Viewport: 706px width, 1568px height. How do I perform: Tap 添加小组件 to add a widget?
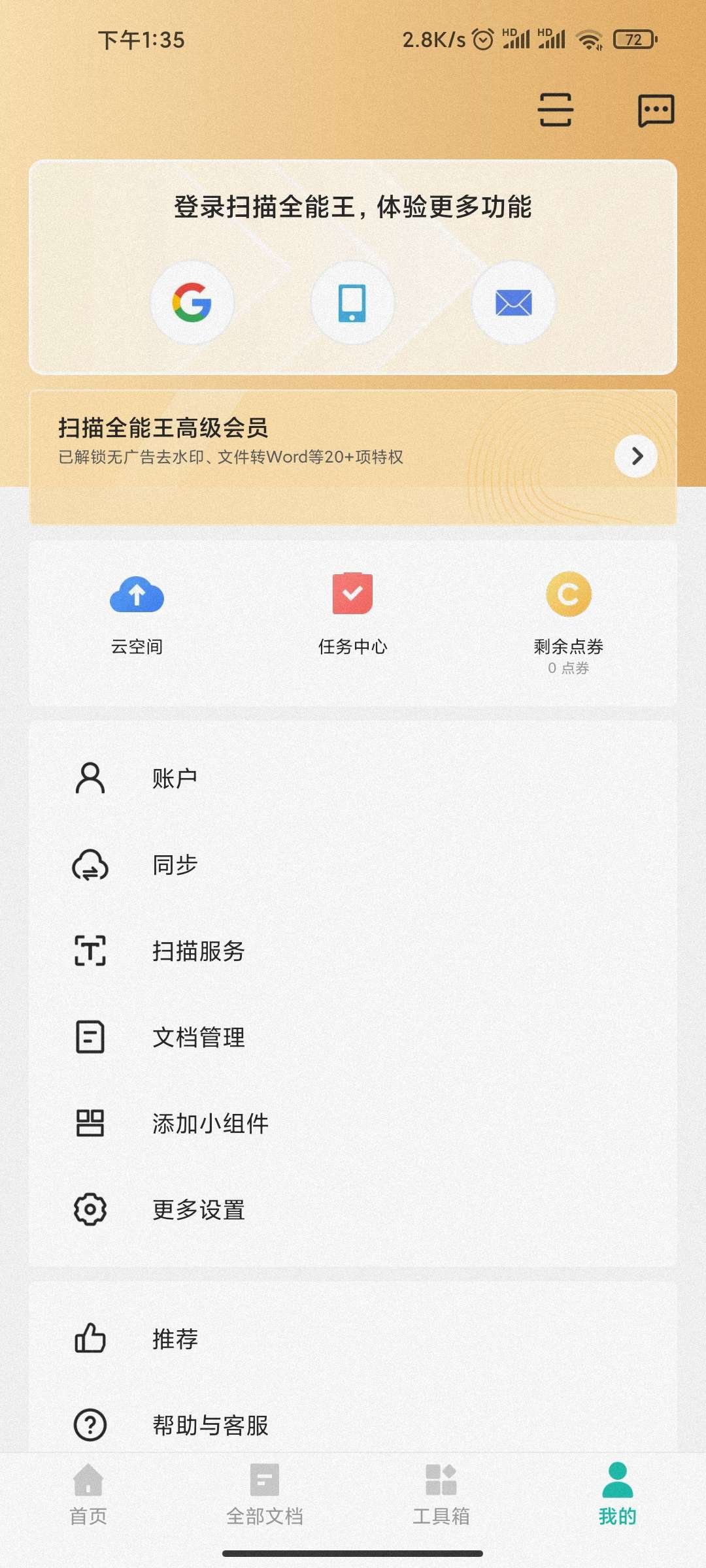pyautogui.click(x=209, y=1124)
